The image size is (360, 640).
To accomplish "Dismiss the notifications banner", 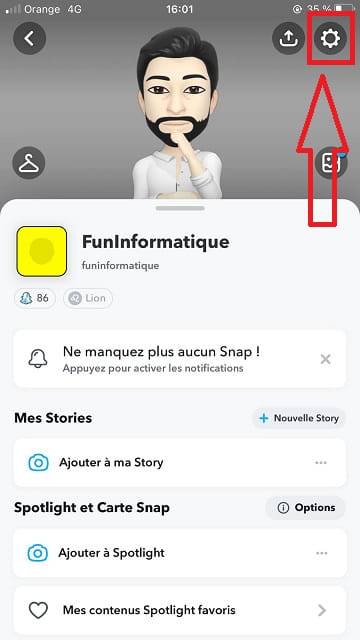I will [325, 359].
